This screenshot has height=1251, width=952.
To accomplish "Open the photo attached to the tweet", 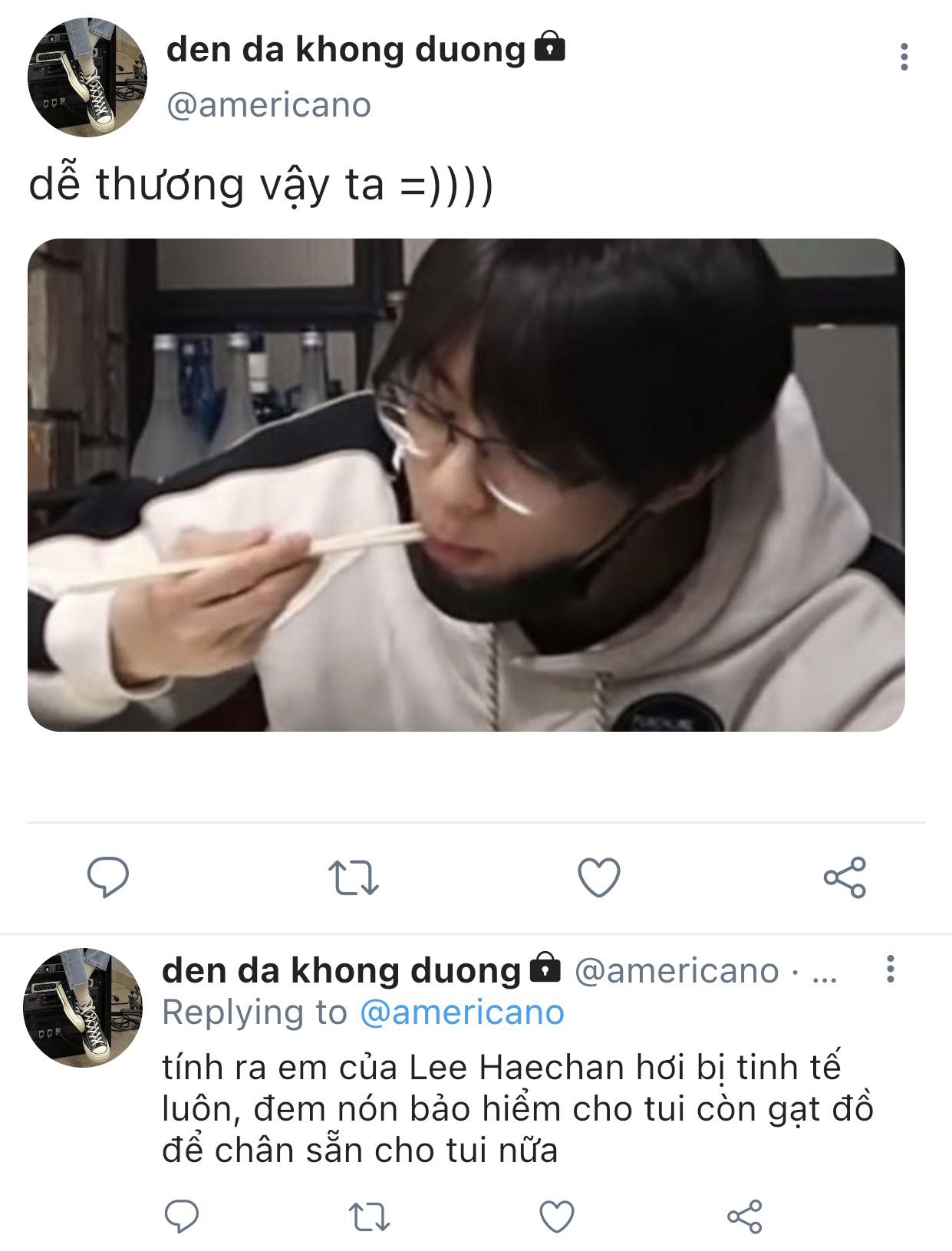I will tap(466, 485).
